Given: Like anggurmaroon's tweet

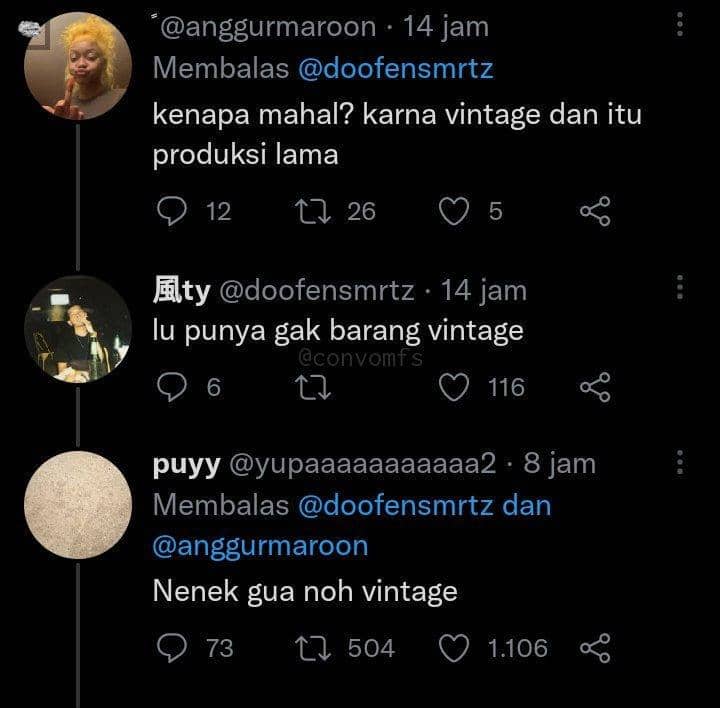Looking at the screenshot, I should (456, 211).
